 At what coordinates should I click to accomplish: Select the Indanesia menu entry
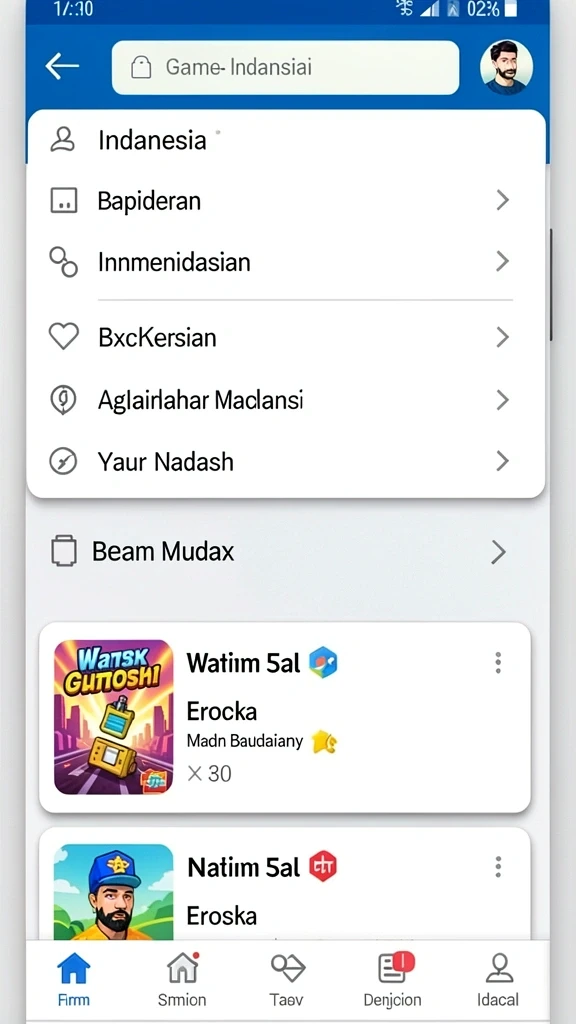tap(285, 140)
